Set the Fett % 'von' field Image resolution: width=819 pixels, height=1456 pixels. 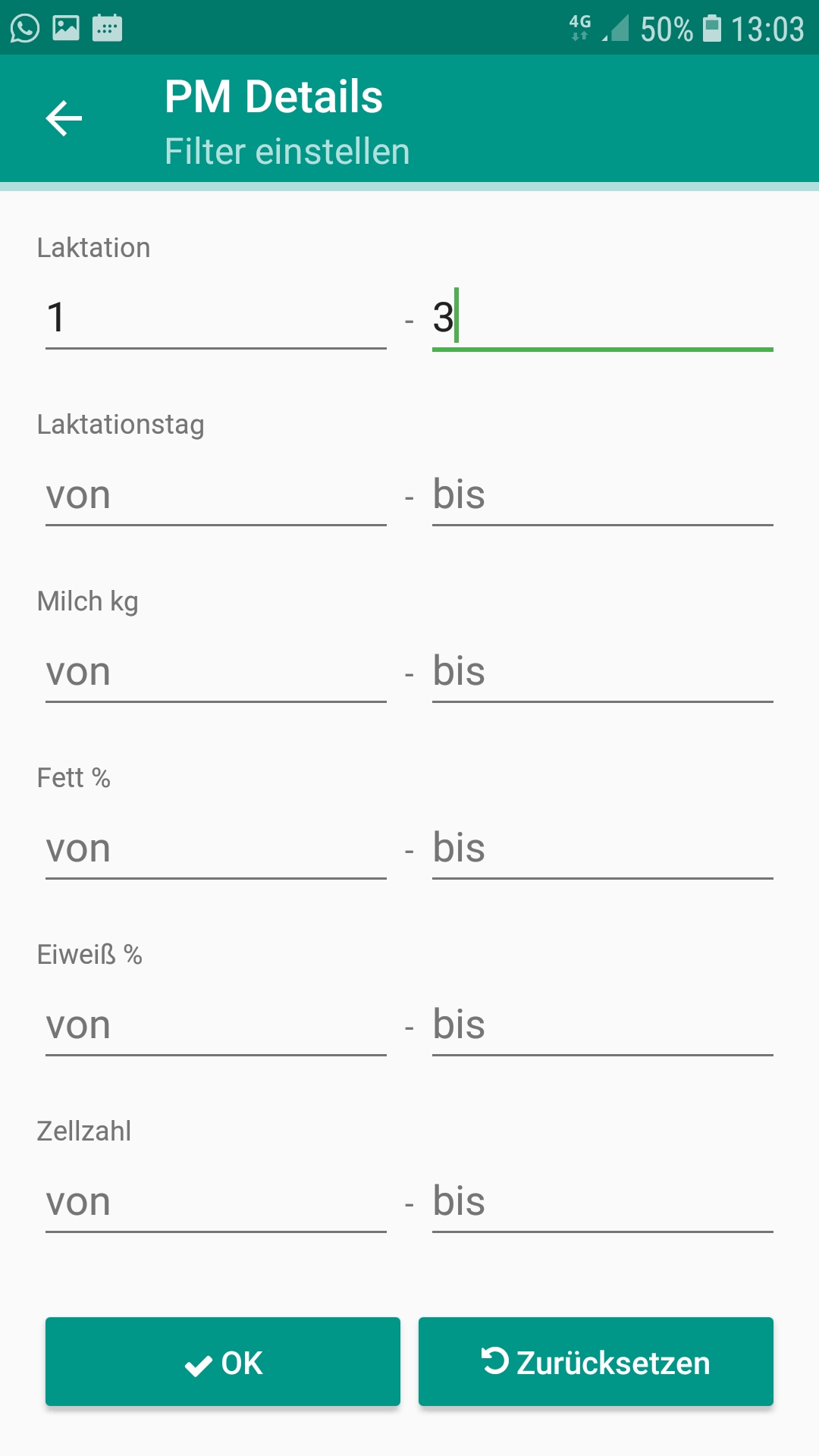215,849
